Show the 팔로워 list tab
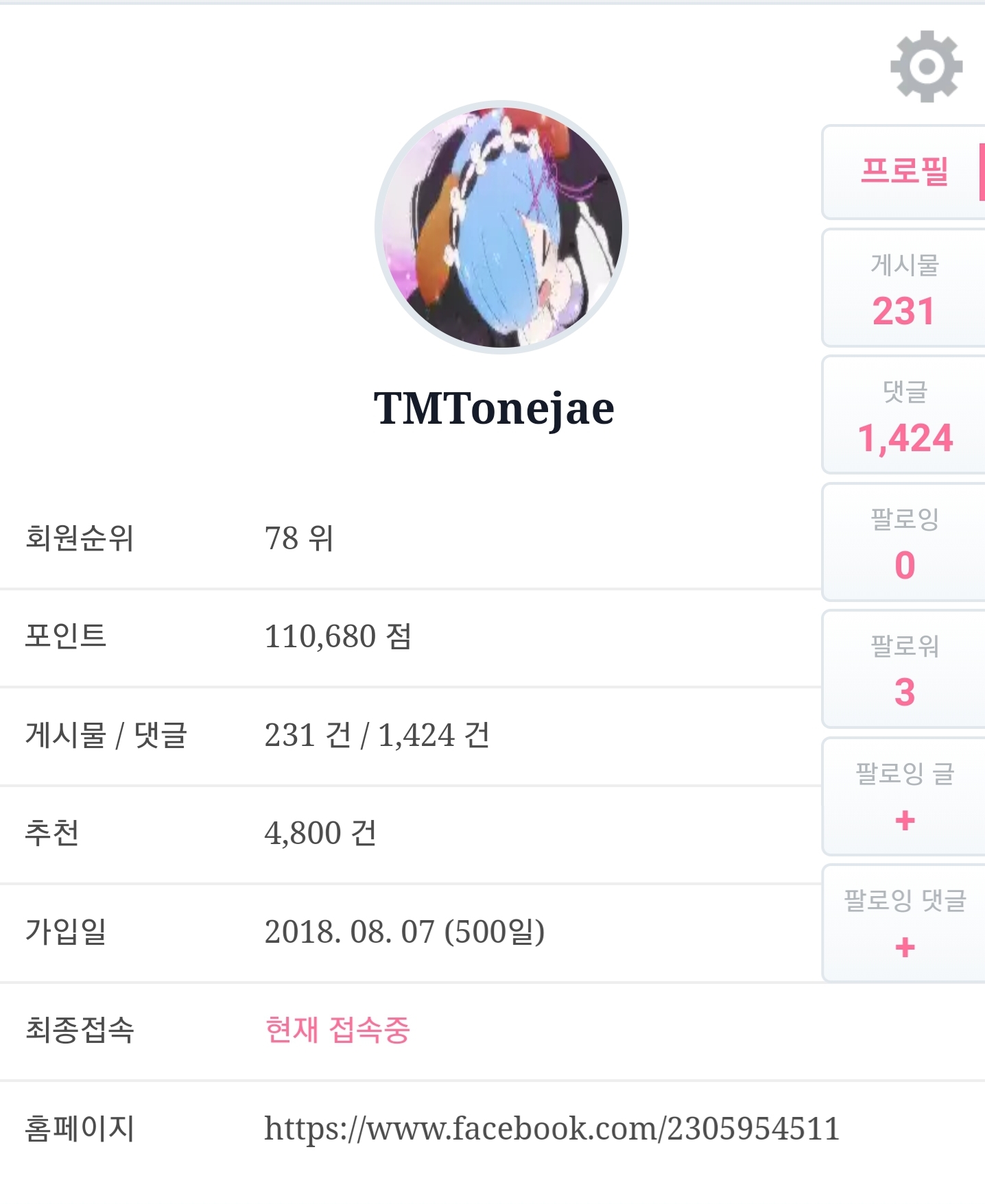 coord(904,670)
